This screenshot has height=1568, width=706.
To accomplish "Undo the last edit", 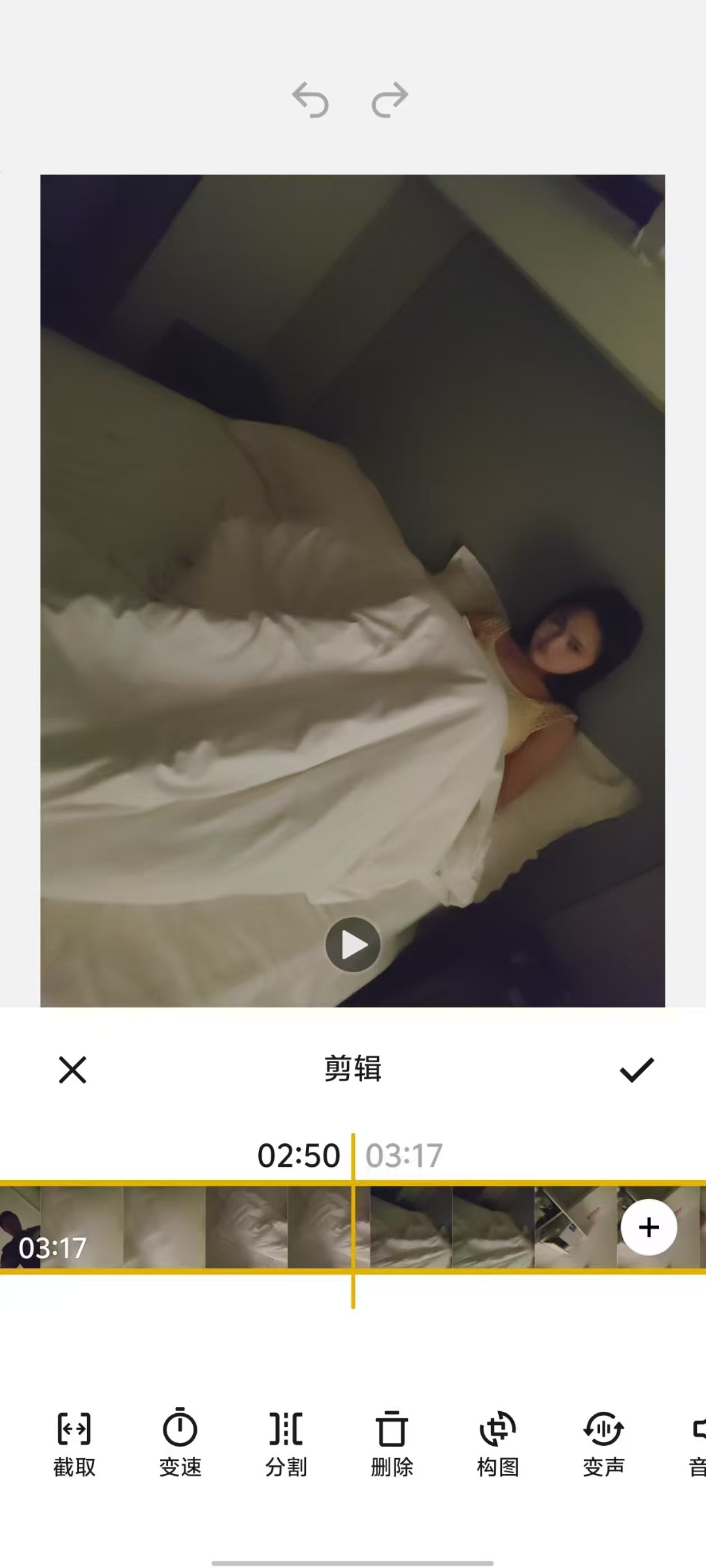I will pos(311,100).
